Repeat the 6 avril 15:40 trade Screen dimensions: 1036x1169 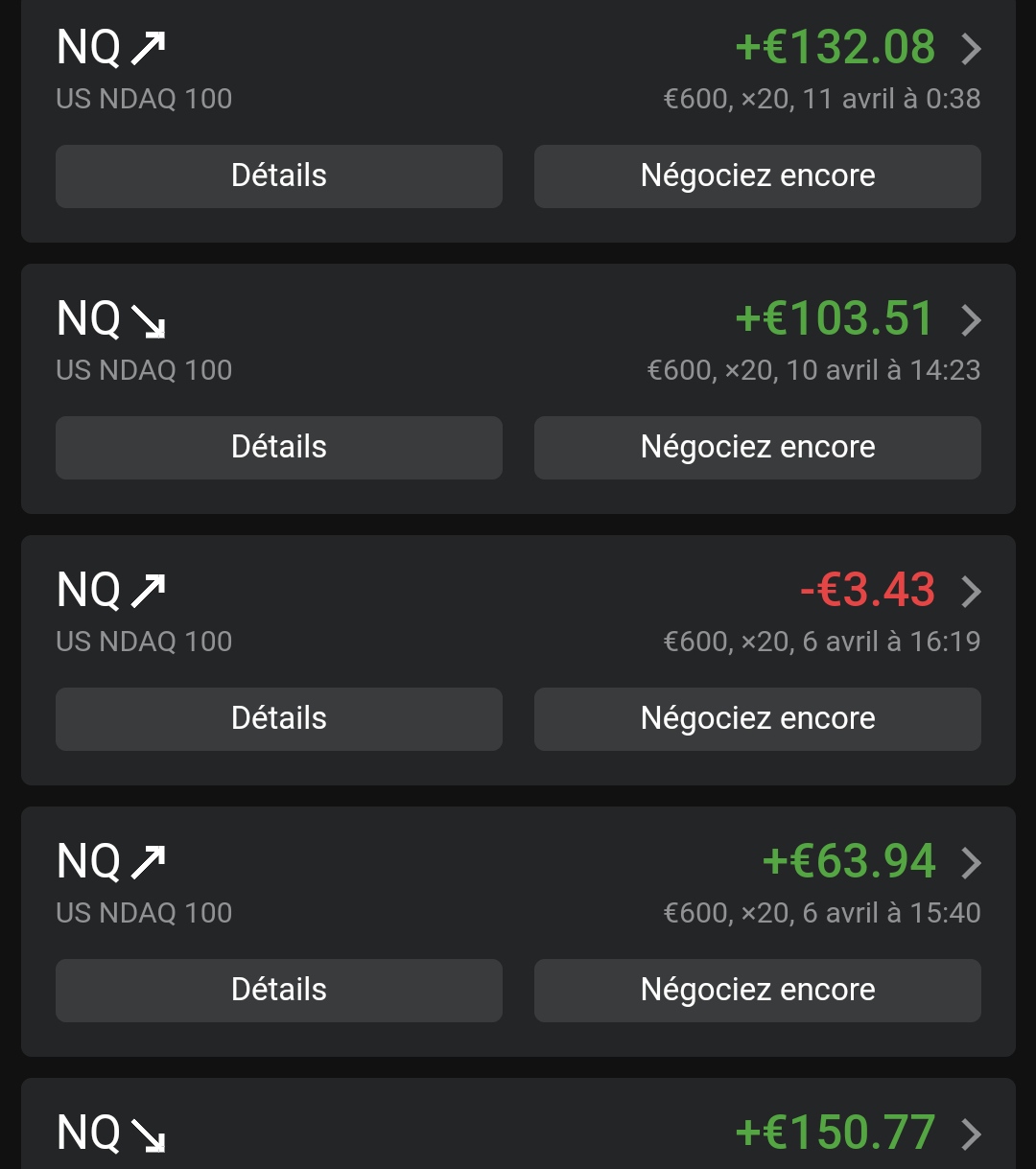click(x=757, y=991)
